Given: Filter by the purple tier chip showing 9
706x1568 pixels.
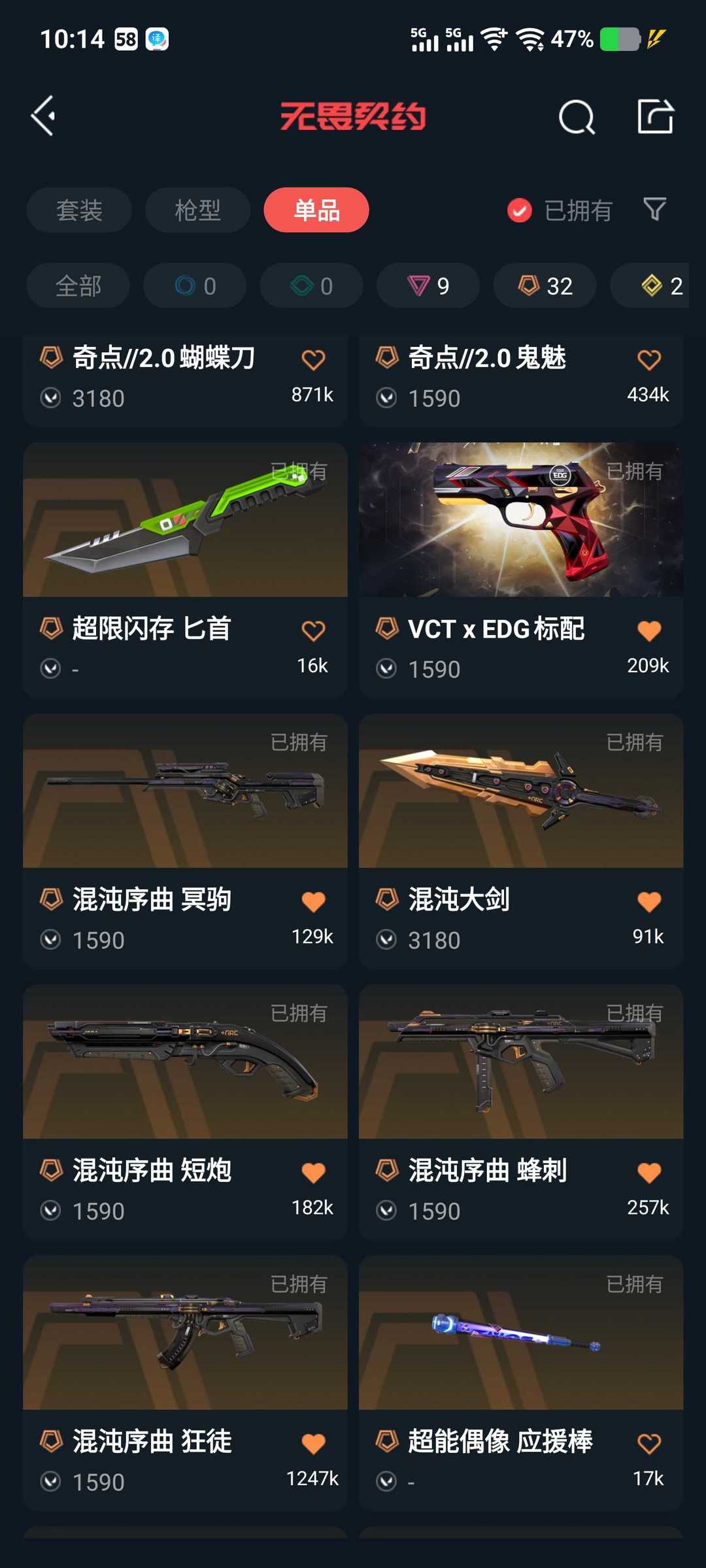Looking at the screenshot, I should pos(428,286).
